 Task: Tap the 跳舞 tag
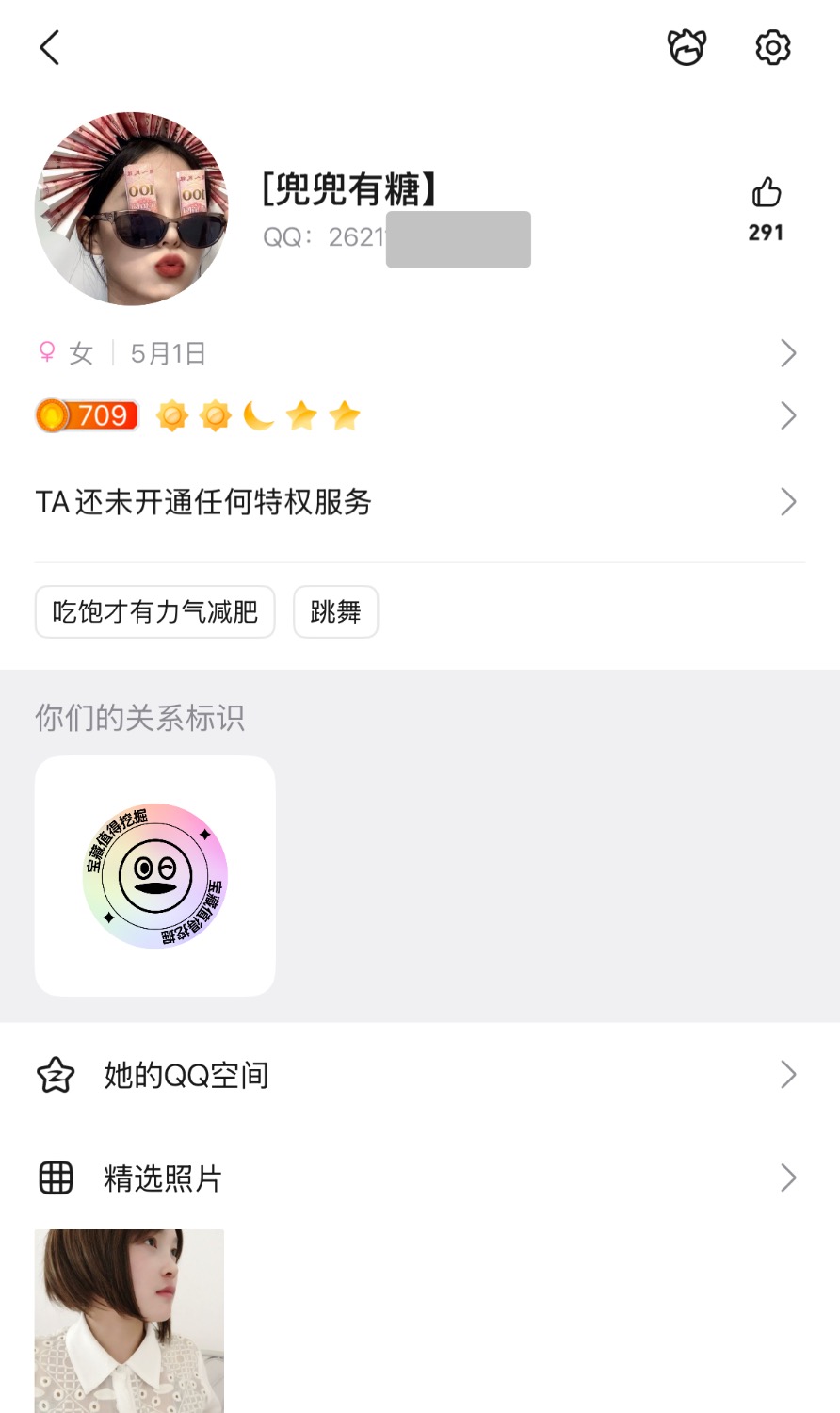[336, 612]
